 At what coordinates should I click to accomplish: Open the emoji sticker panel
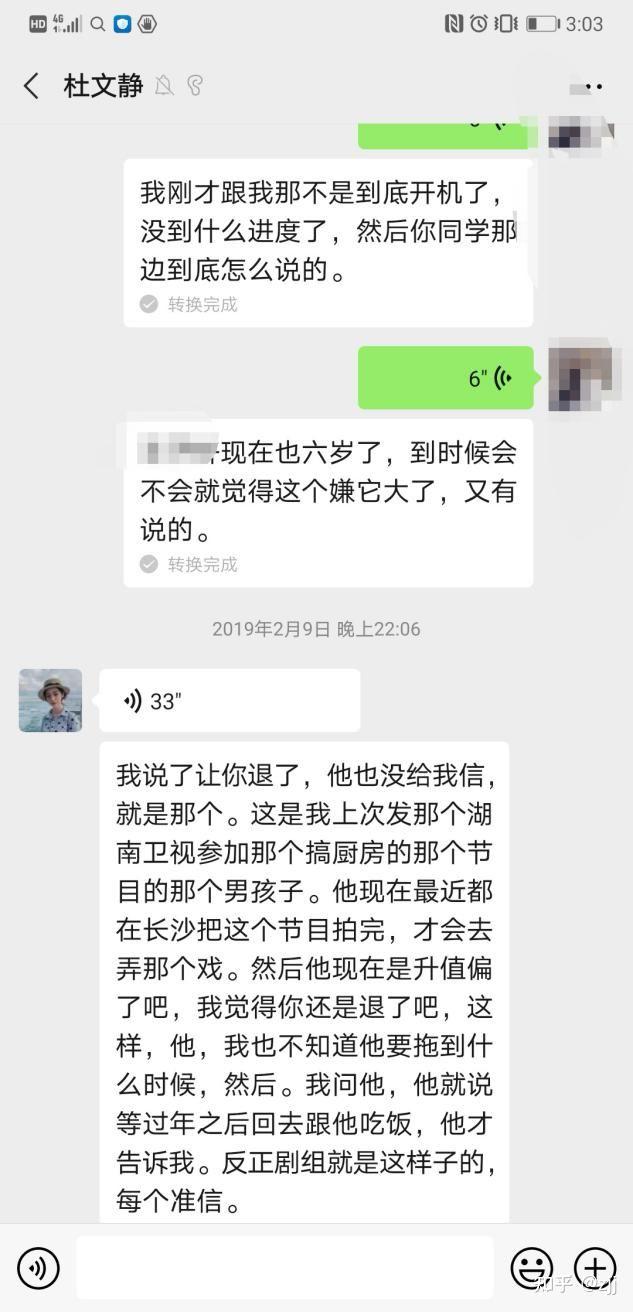point(531,1268)
